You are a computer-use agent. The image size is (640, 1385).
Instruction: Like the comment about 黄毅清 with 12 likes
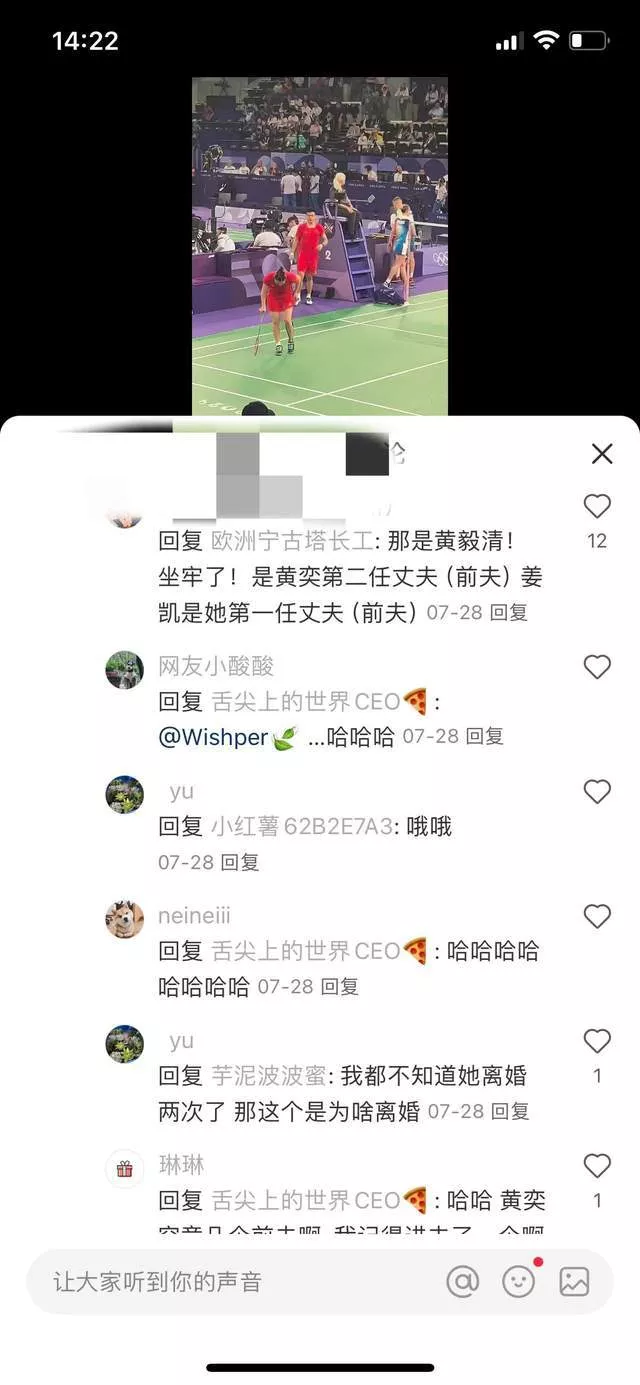point(597,507)
